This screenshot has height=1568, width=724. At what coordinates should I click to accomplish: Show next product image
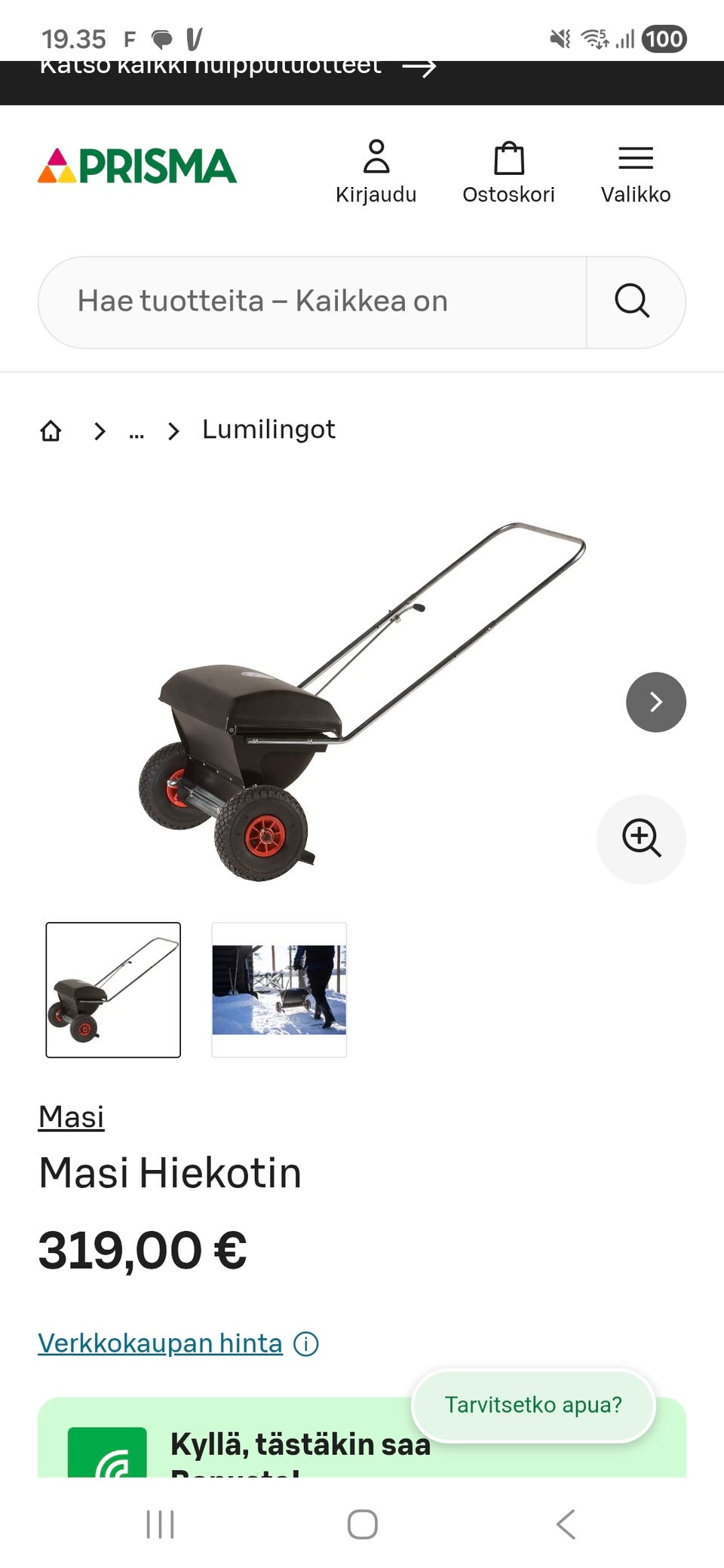click(x=656, y=702)
